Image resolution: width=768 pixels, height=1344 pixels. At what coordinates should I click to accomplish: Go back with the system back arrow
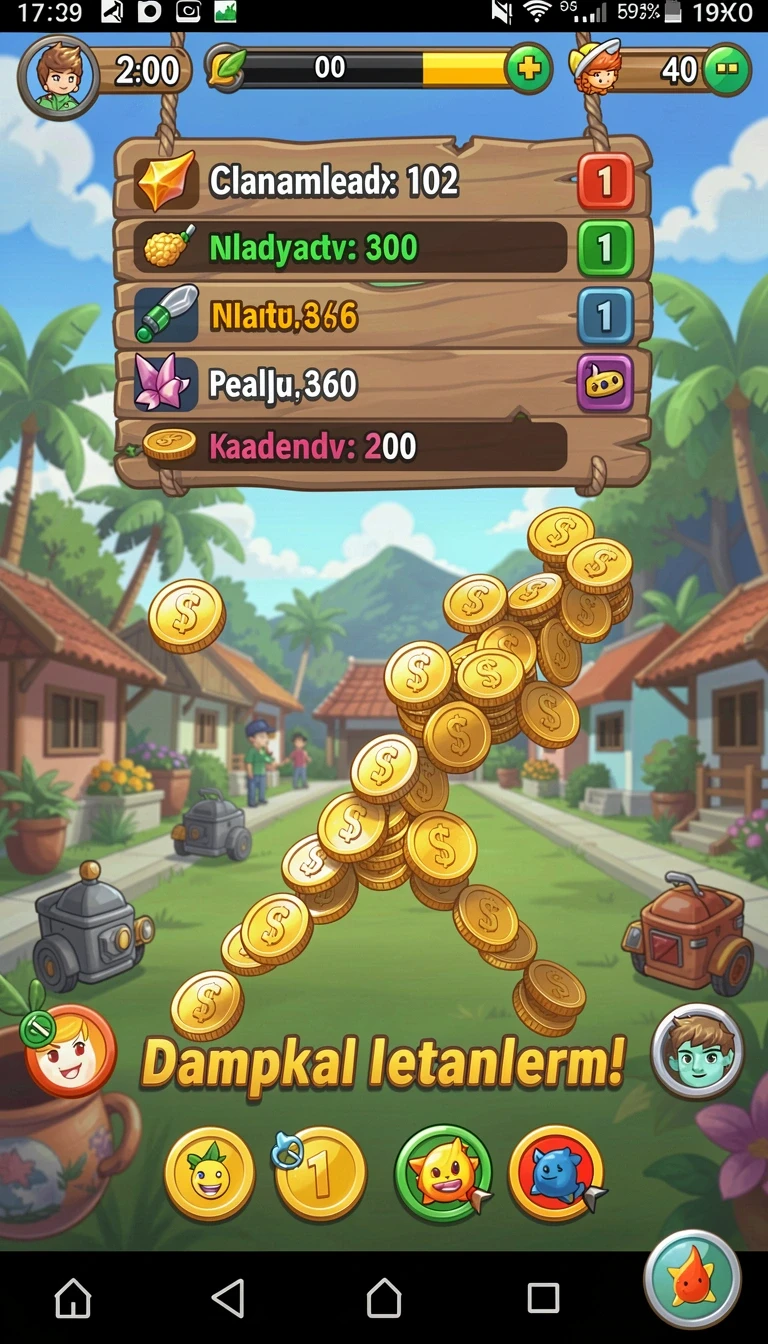(229, 1298)
